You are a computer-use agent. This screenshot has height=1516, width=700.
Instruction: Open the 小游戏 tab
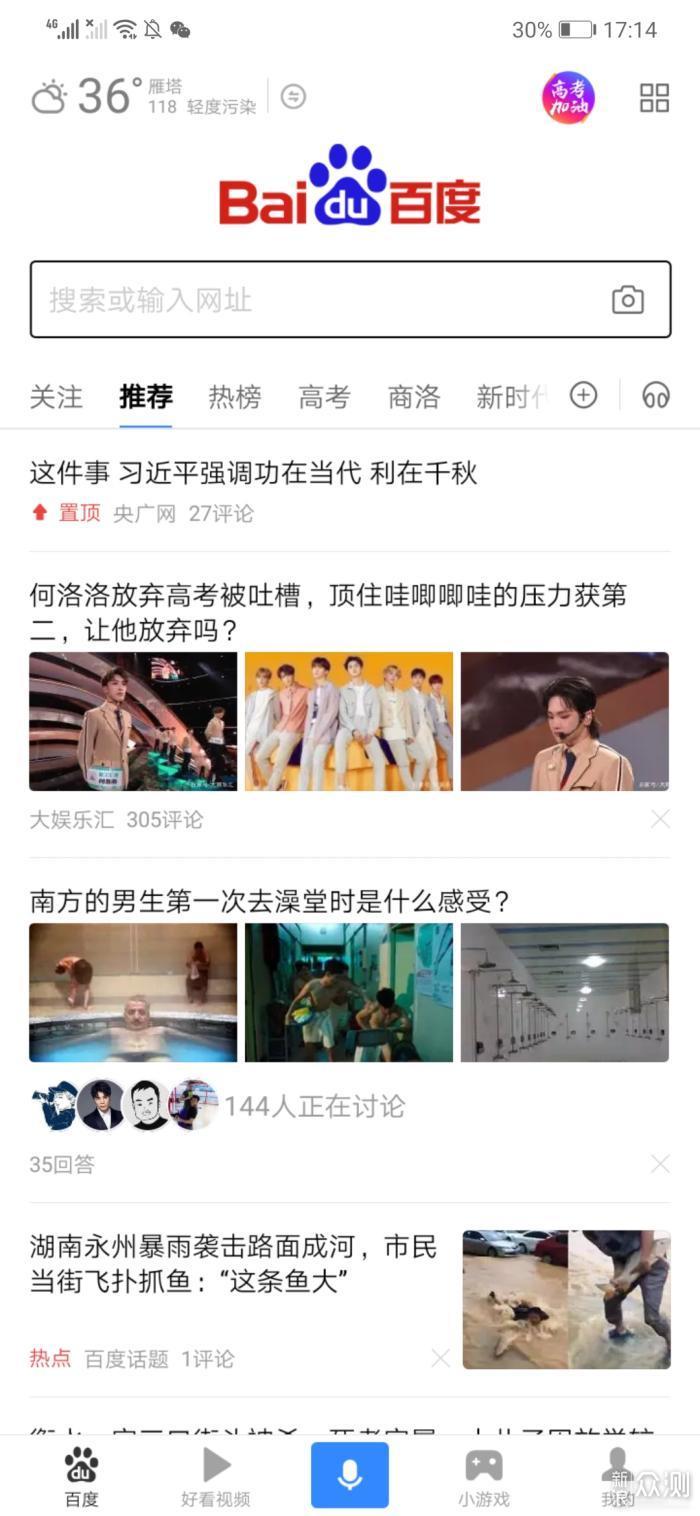tap(484, 1476)
